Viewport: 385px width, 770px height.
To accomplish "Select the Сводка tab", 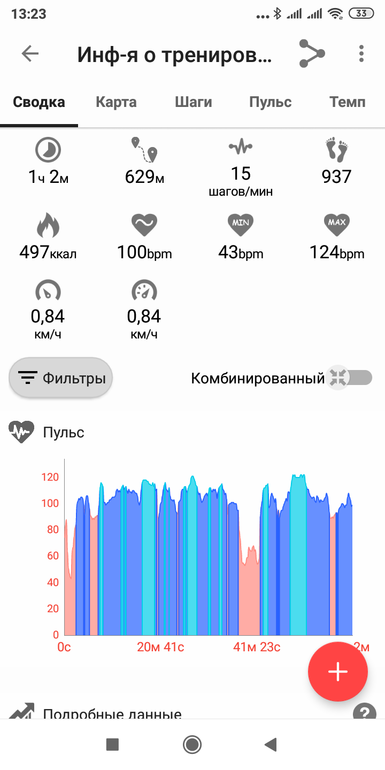I will tap(39, 102).
